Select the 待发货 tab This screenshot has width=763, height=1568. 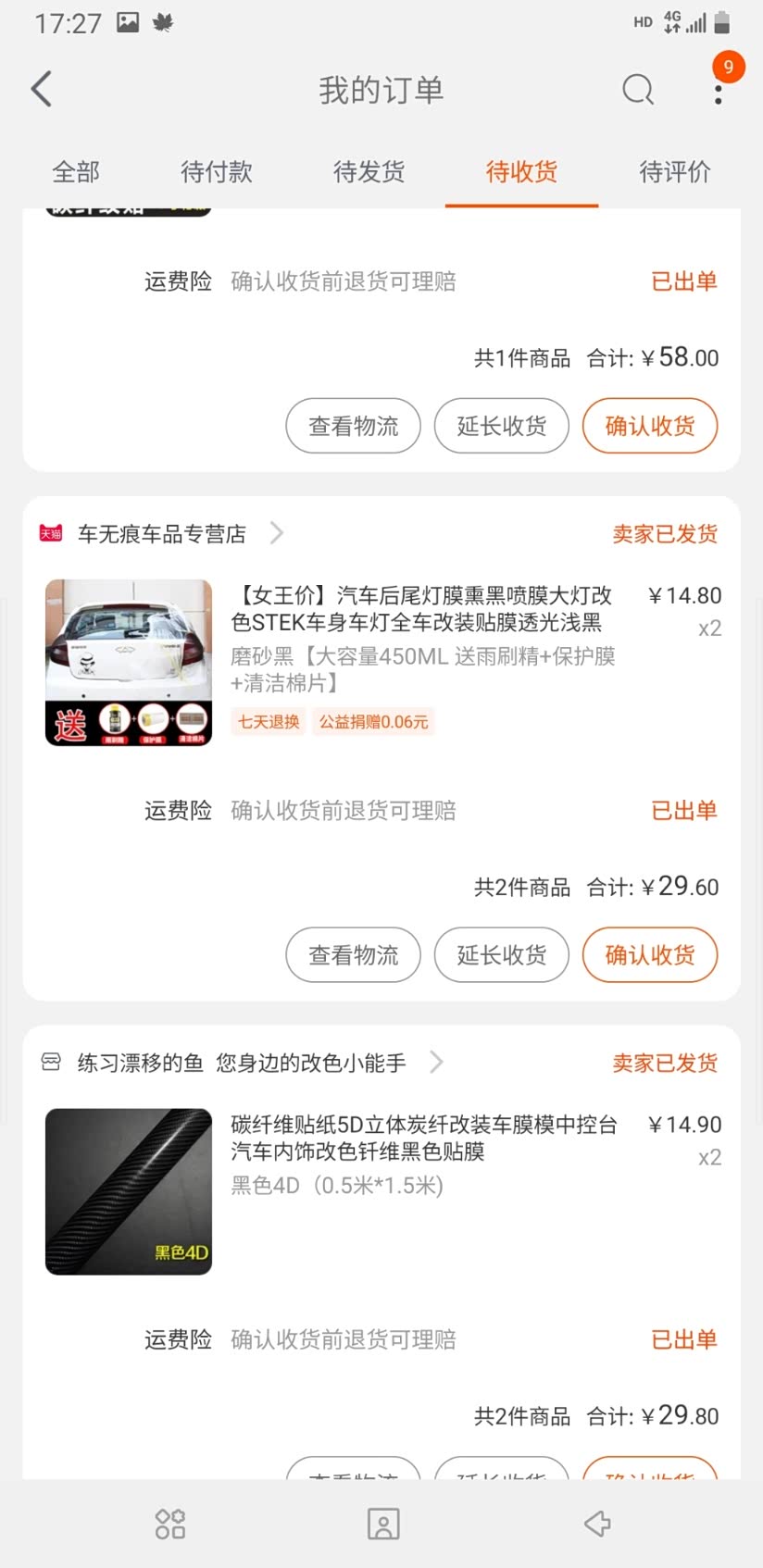(369, 172)
